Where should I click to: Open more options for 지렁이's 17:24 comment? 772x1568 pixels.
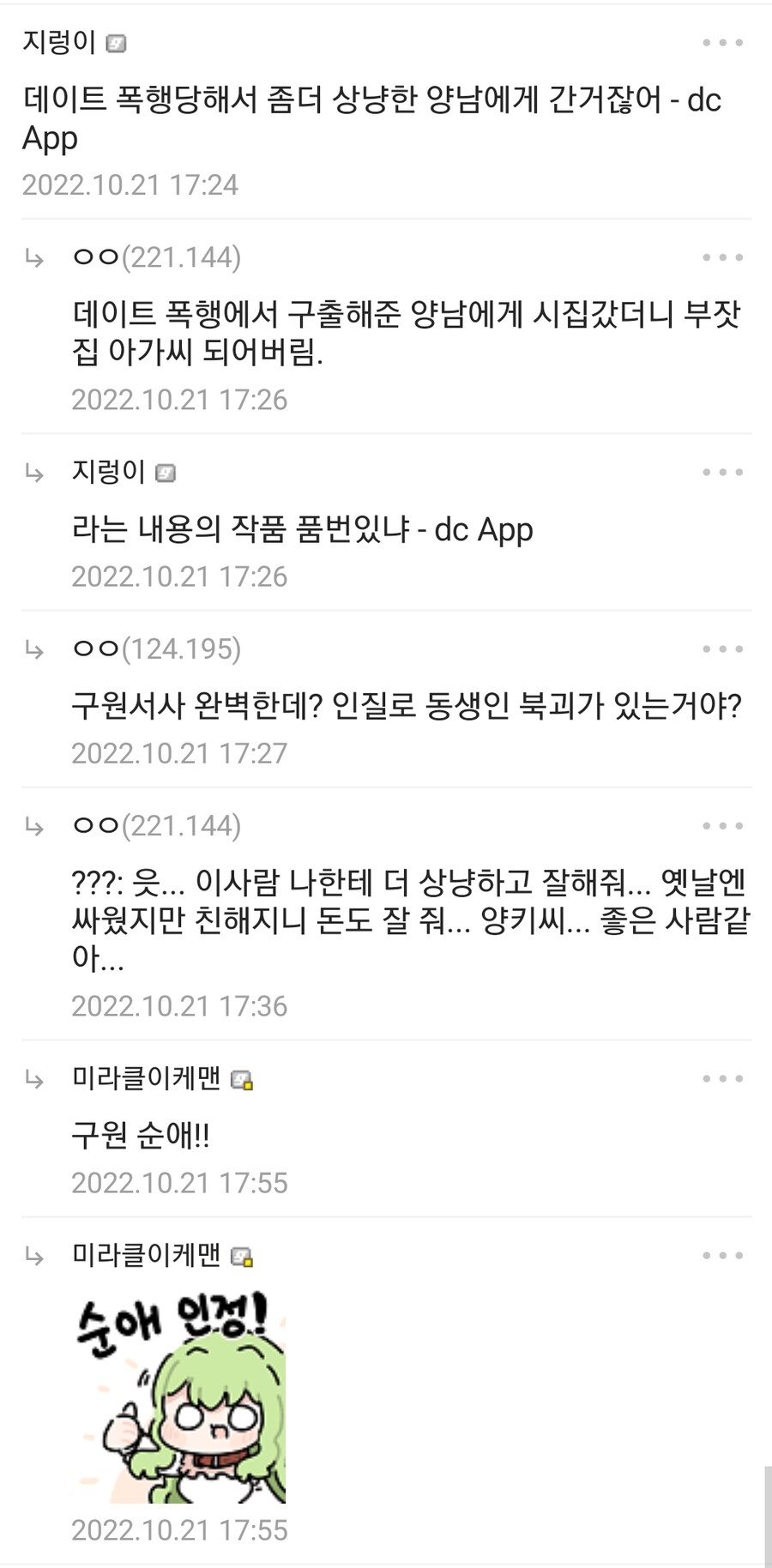click(722, 43)
